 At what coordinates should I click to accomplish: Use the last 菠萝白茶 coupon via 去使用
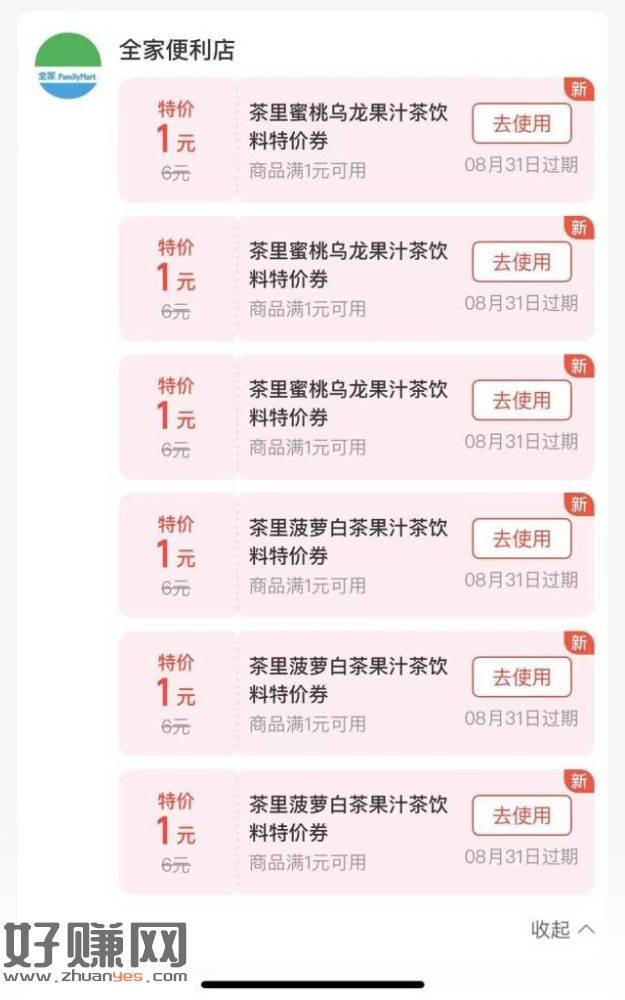pos(521,815)
